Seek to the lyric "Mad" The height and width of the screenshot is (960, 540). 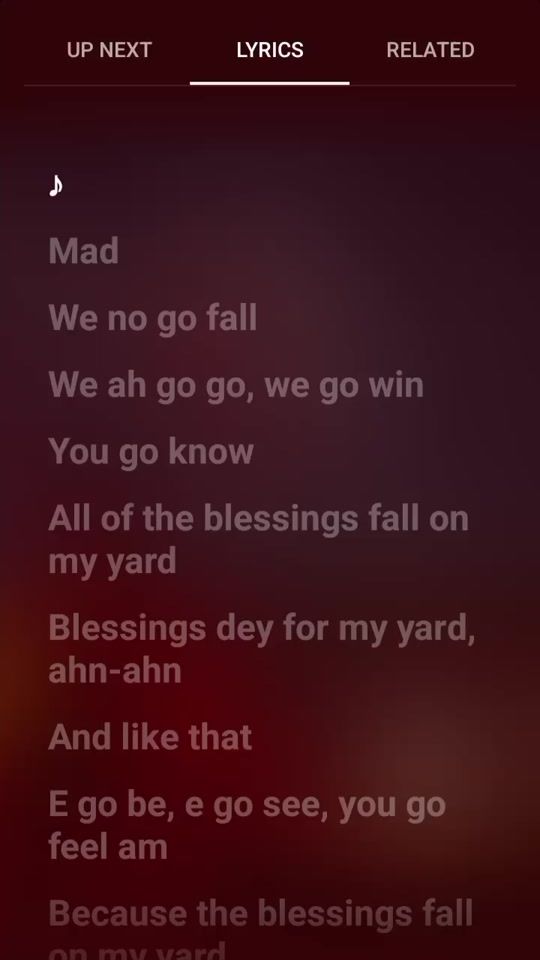[83, 251]
